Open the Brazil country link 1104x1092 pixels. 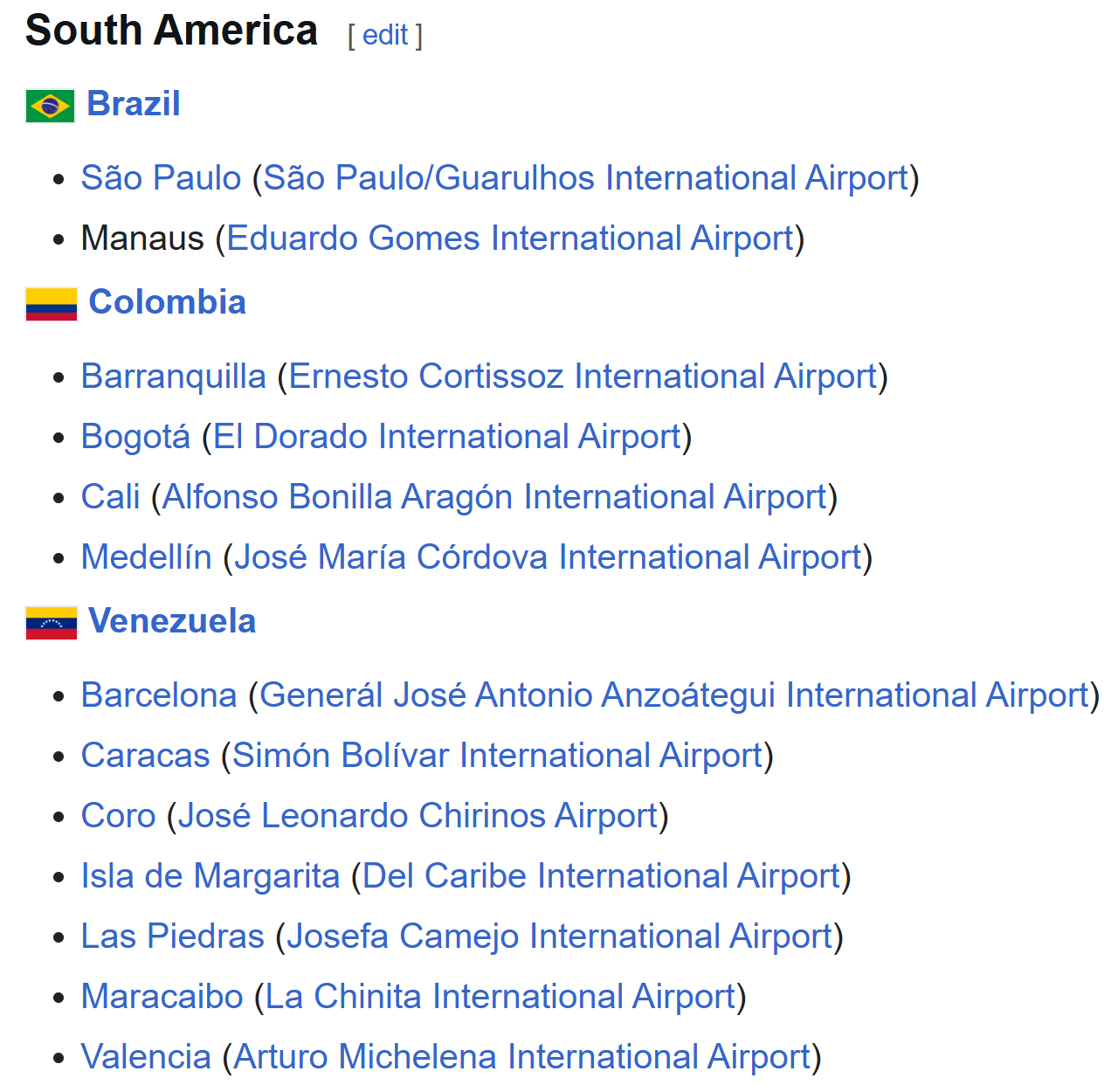(134, 104)
